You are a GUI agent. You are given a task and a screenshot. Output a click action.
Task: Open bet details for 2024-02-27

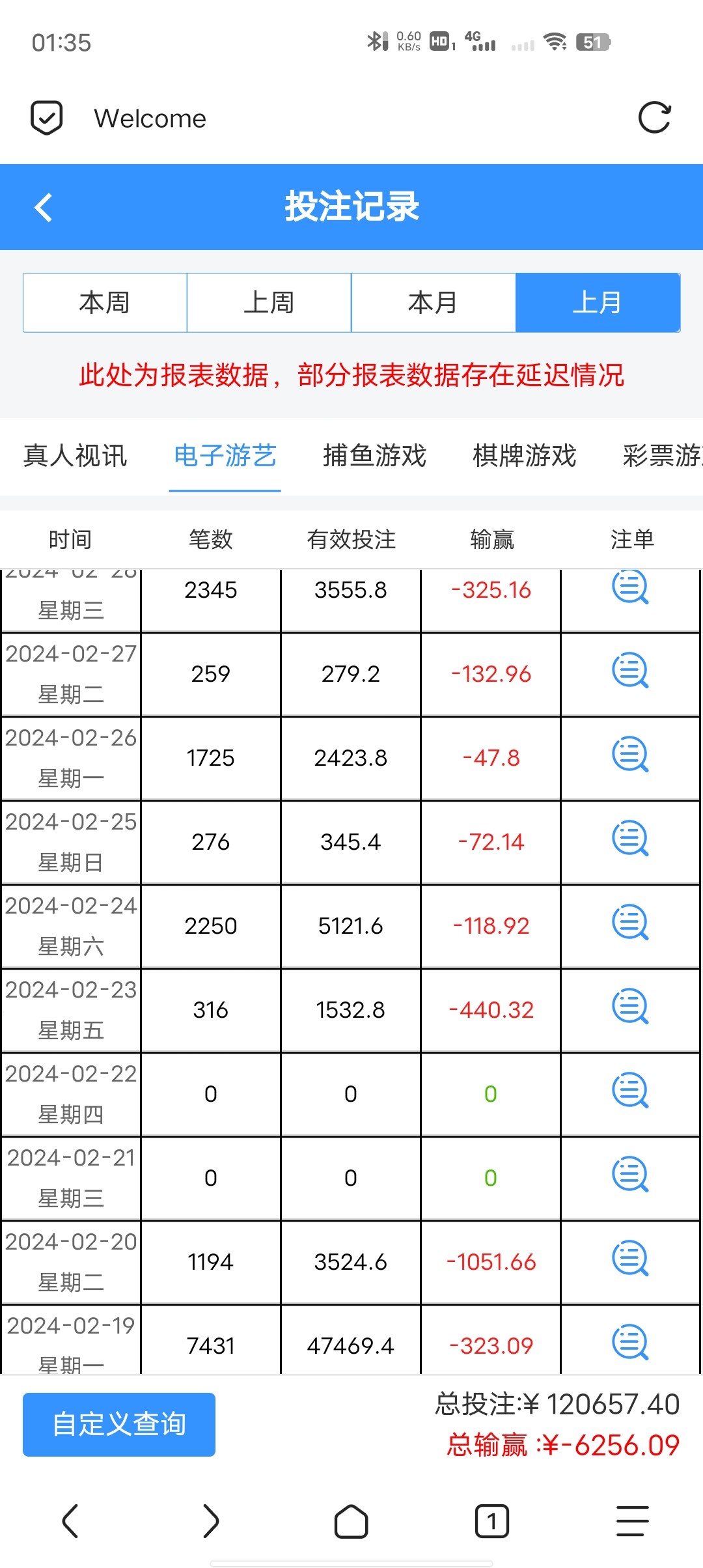coord(630,671)
